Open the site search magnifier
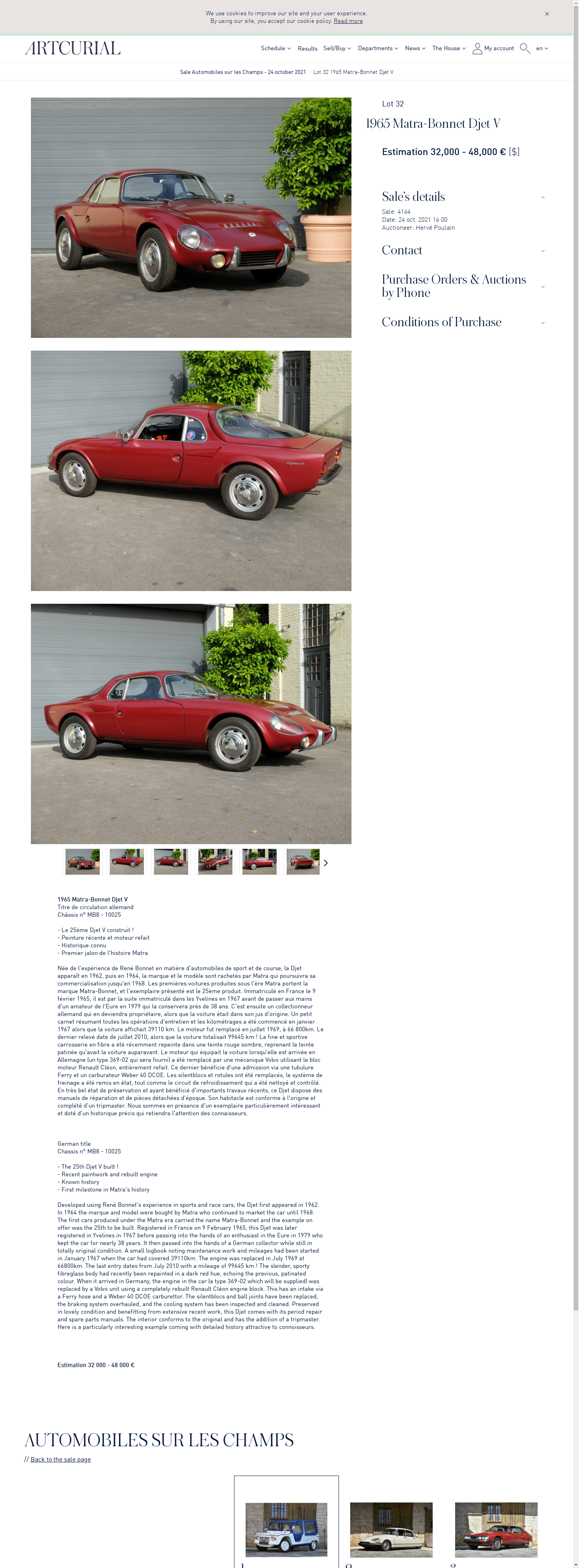The image size is (579, 1568). 525,48
